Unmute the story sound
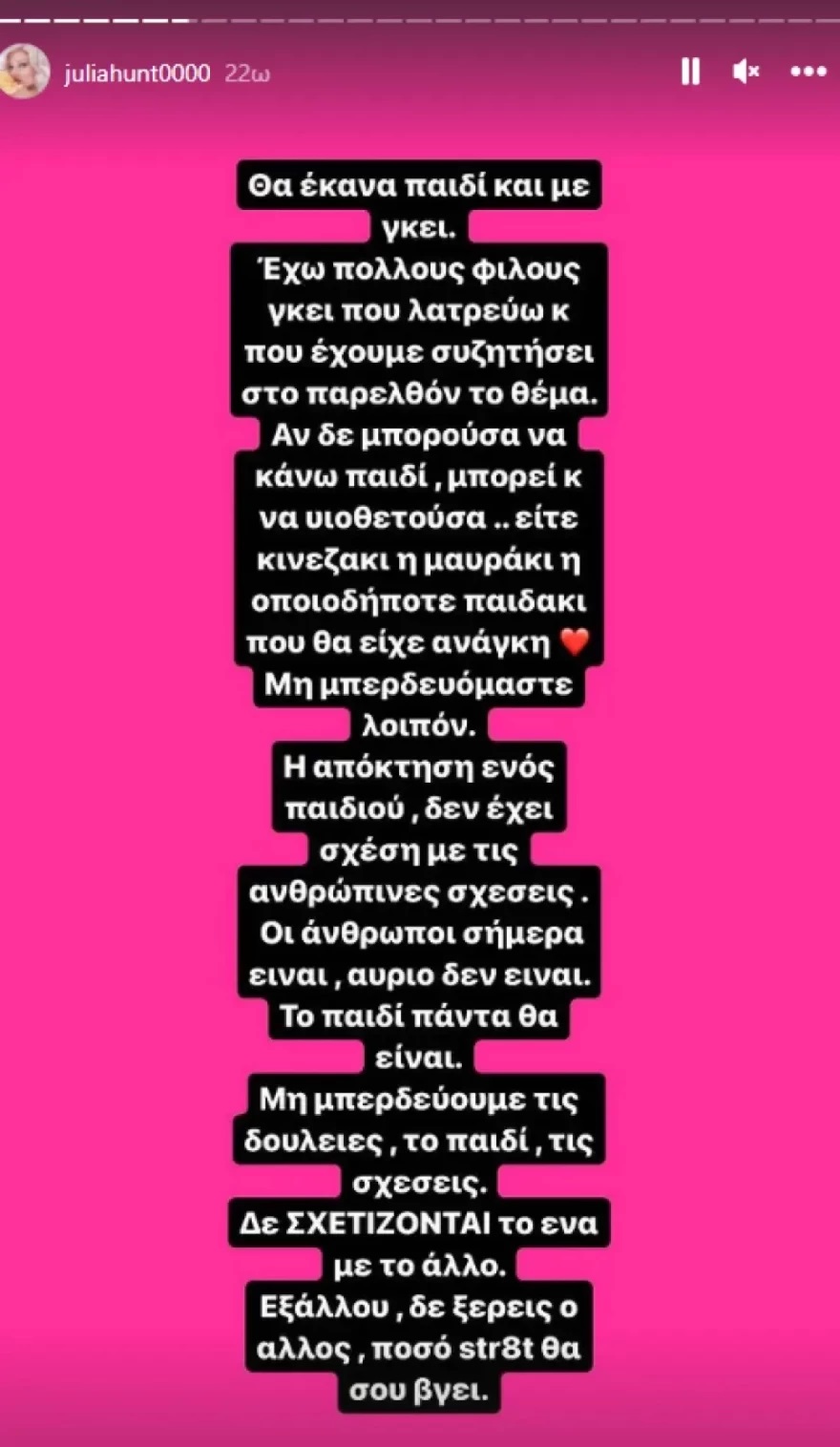The width and height of the screenshot is (840, 1447). (x=746, y=72)
